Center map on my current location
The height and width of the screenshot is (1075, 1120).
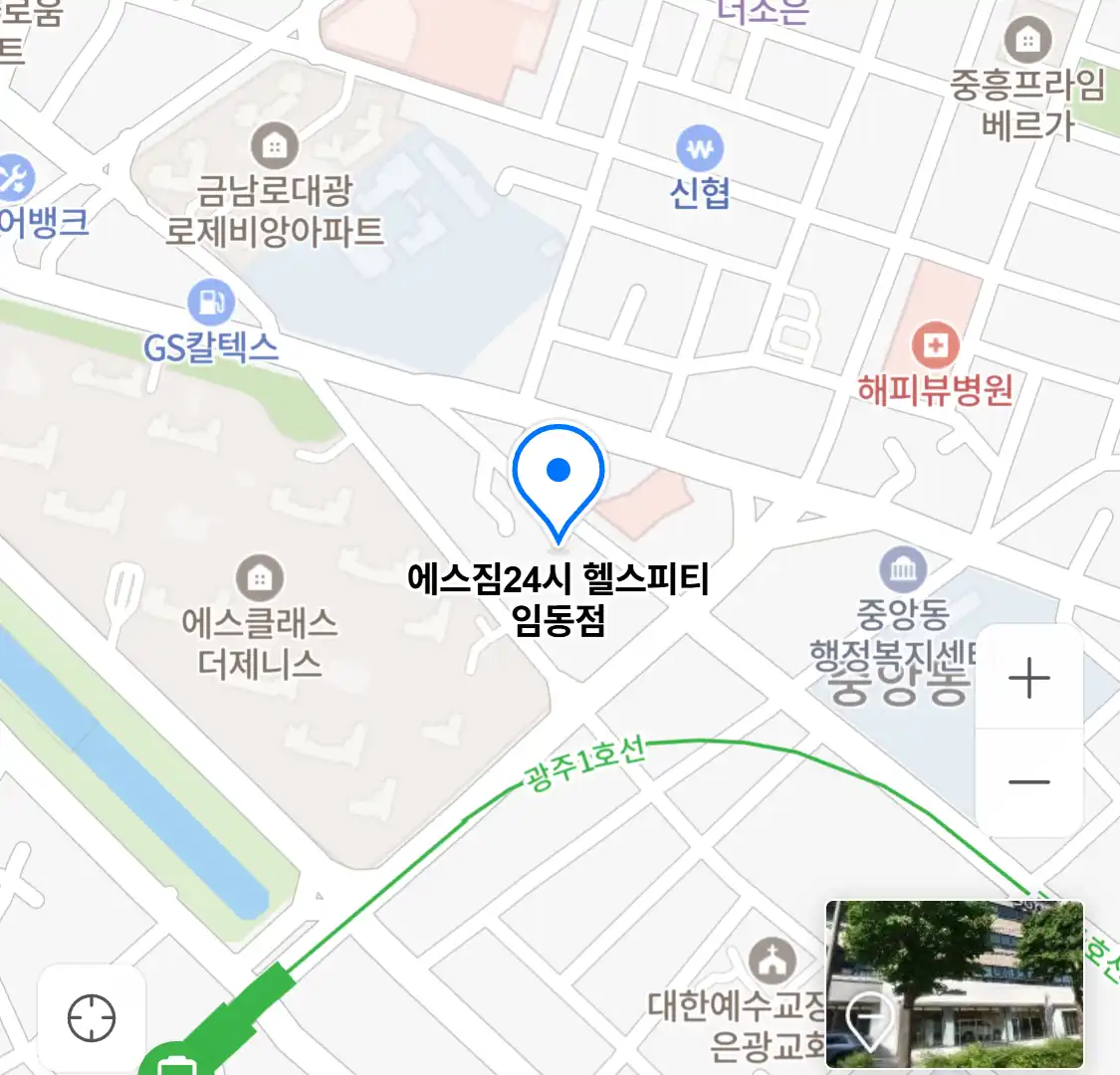tap(92, 1018)
